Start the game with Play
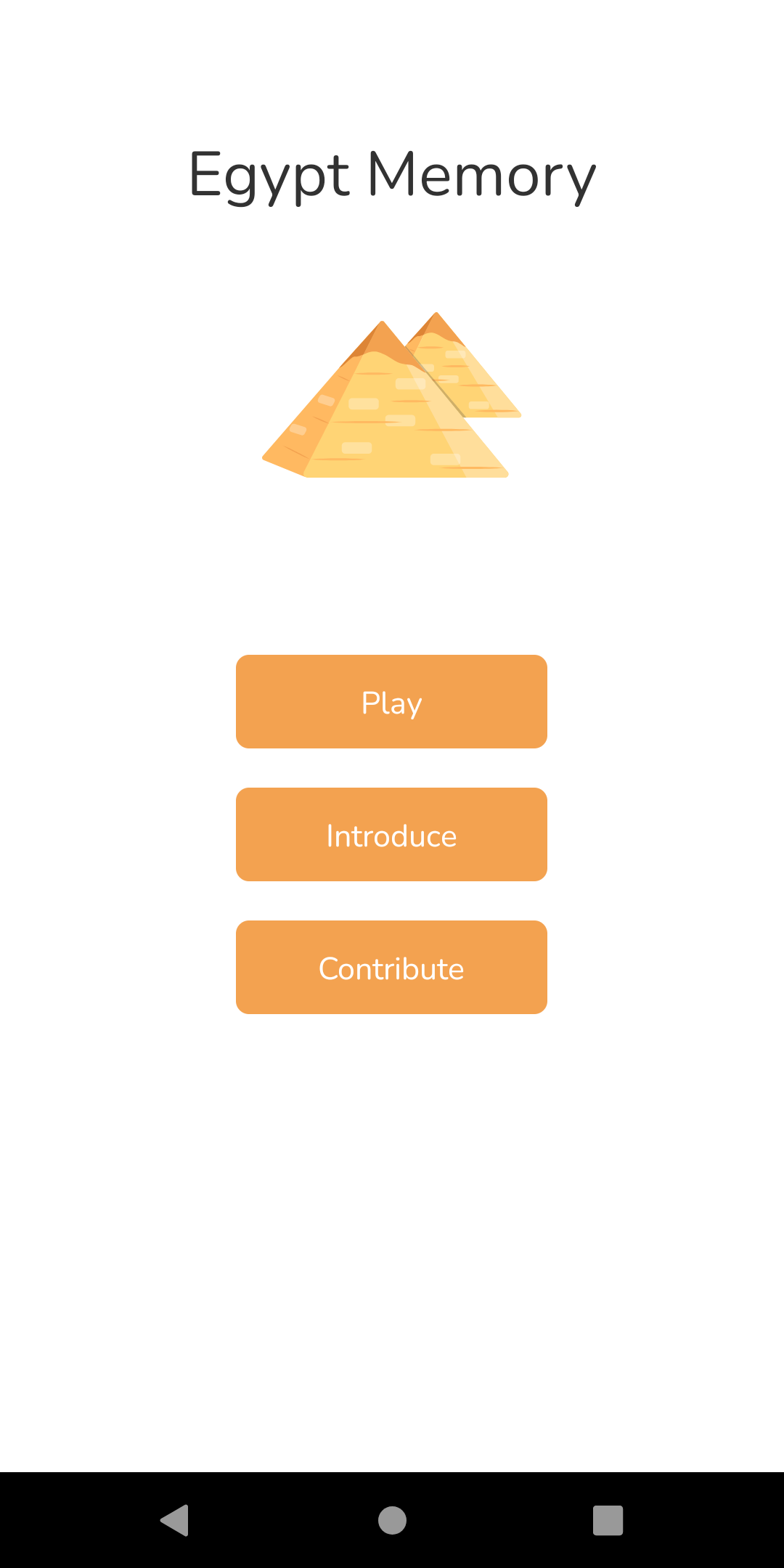 (391, 701)
